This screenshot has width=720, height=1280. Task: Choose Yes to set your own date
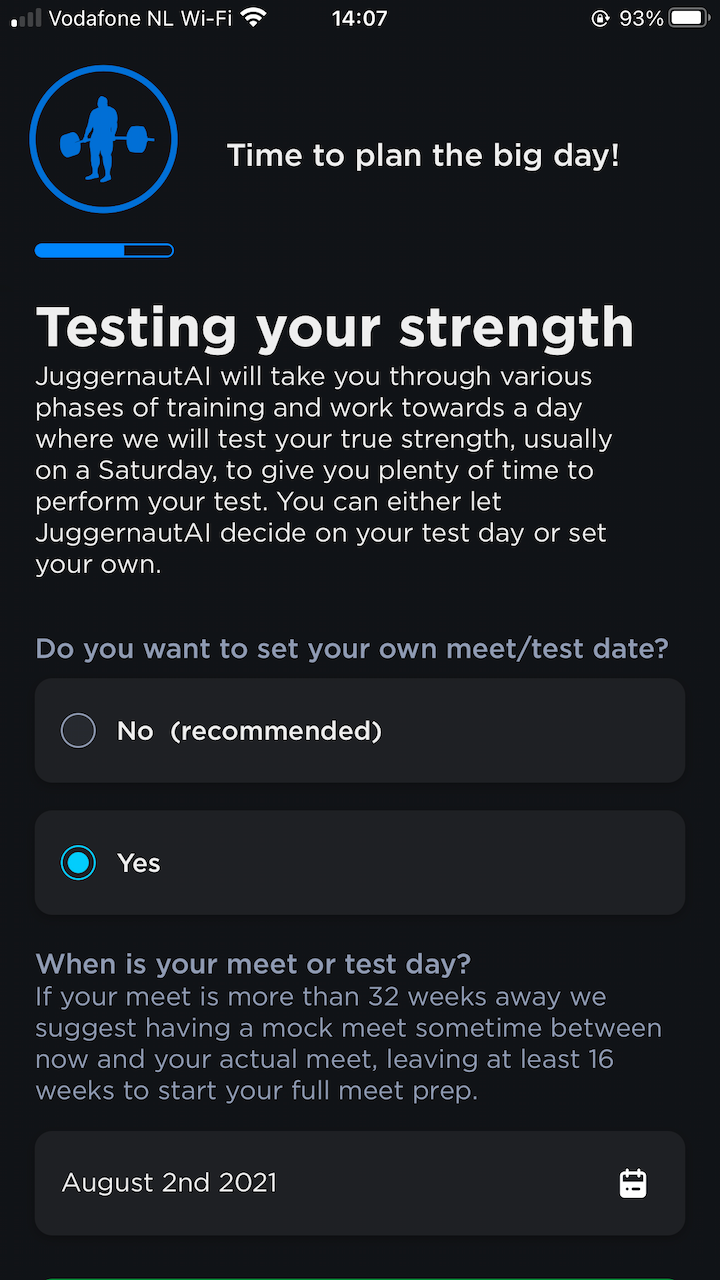coord(79,863)
